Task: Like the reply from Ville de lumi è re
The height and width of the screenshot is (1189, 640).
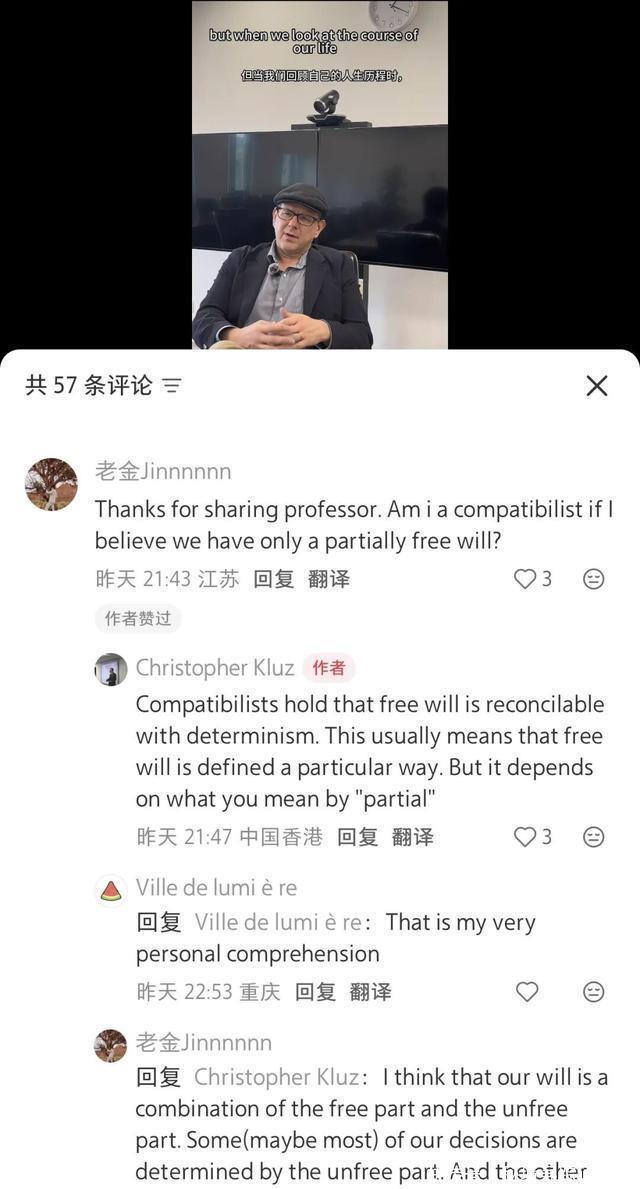Action: tap(527, 992)
